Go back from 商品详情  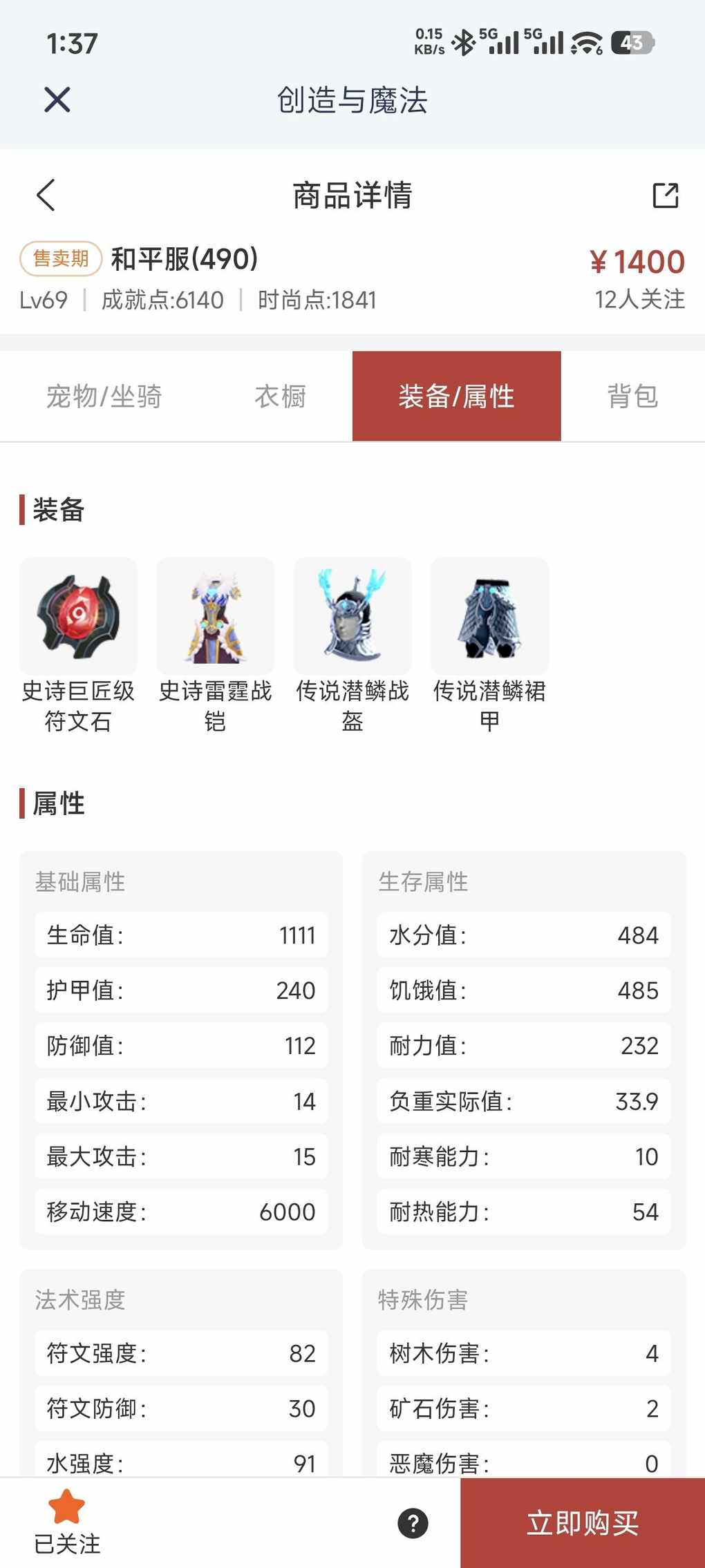(x=46, y=195)
